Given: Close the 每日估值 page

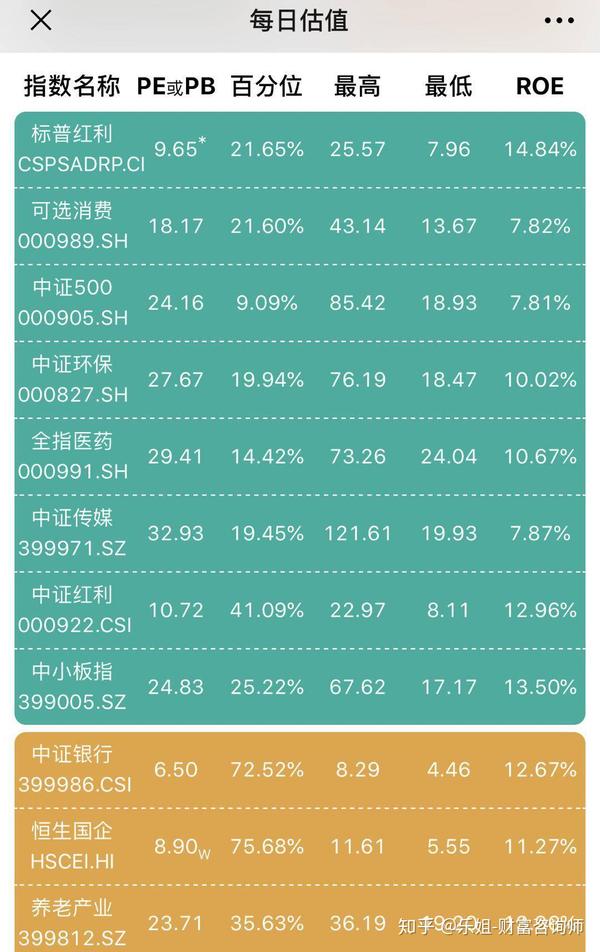Looking at the screenshot, I should tap(41, 21).
